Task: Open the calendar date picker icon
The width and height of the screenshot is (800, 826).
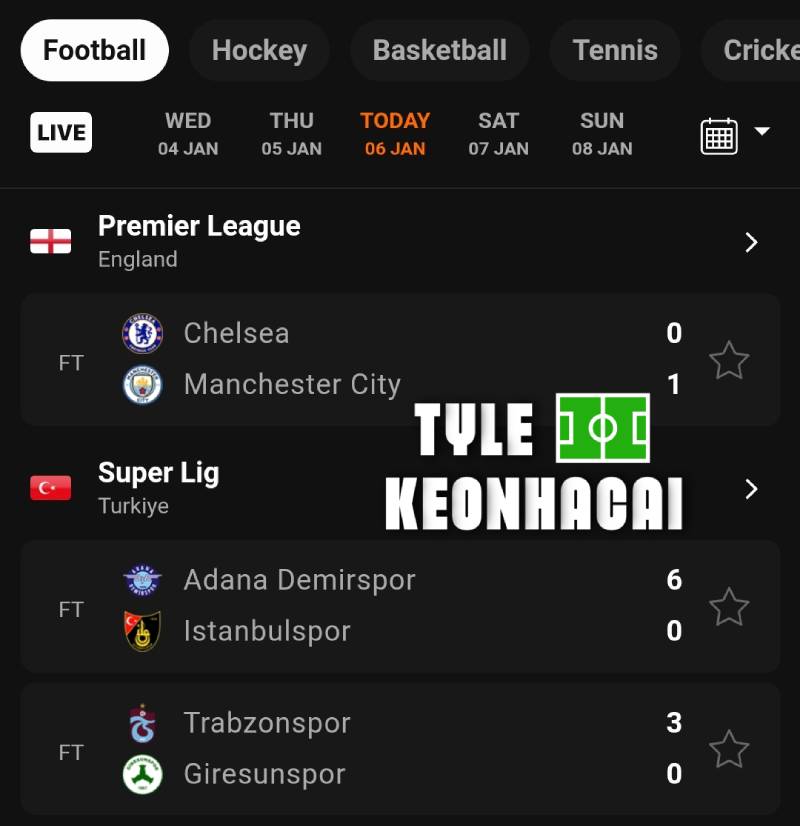Action: pos(718,135)
